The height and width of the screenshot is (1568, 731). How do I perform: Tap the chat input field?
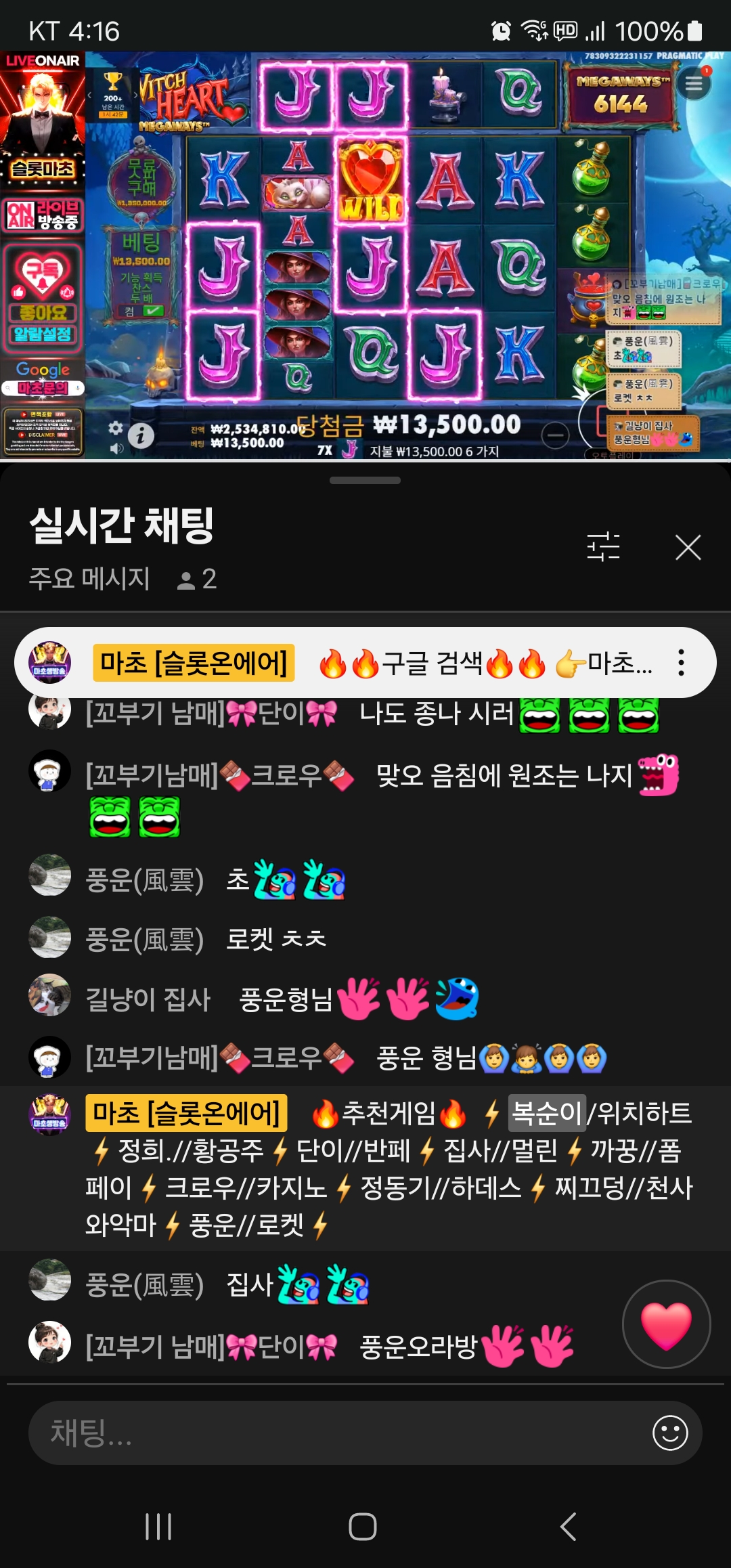point(338,1433)
